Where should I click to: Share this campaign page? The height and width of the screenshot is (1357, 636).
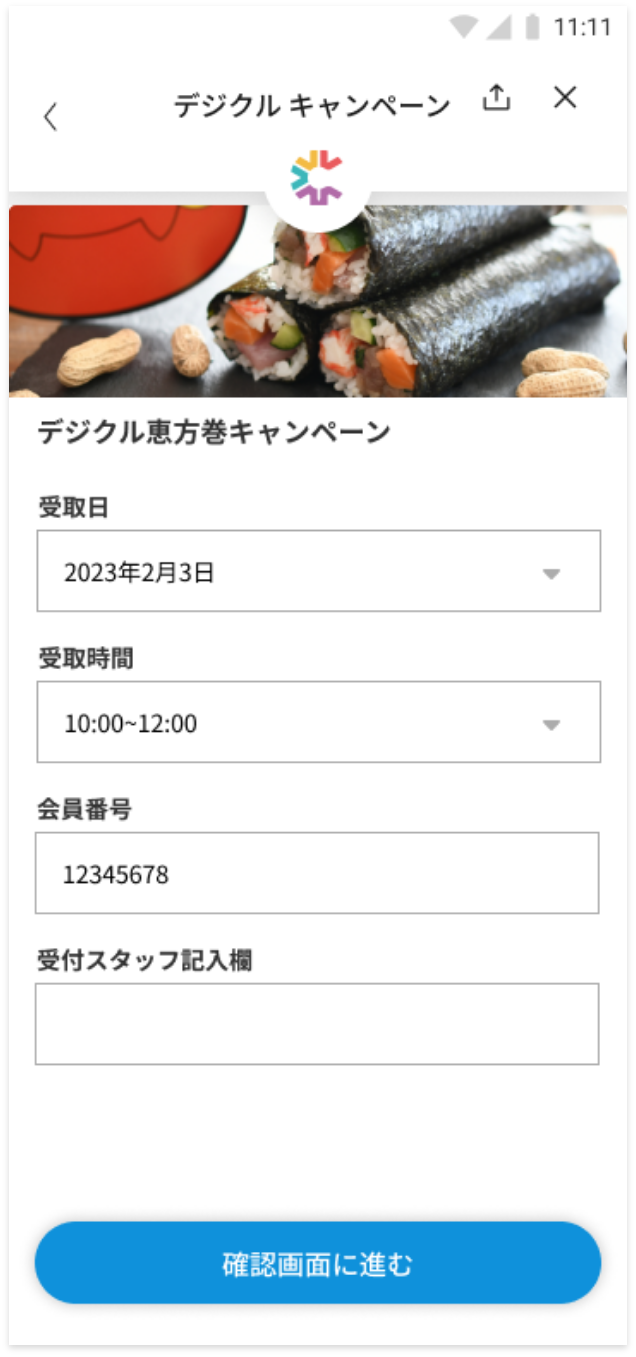(x=496, y=98)
